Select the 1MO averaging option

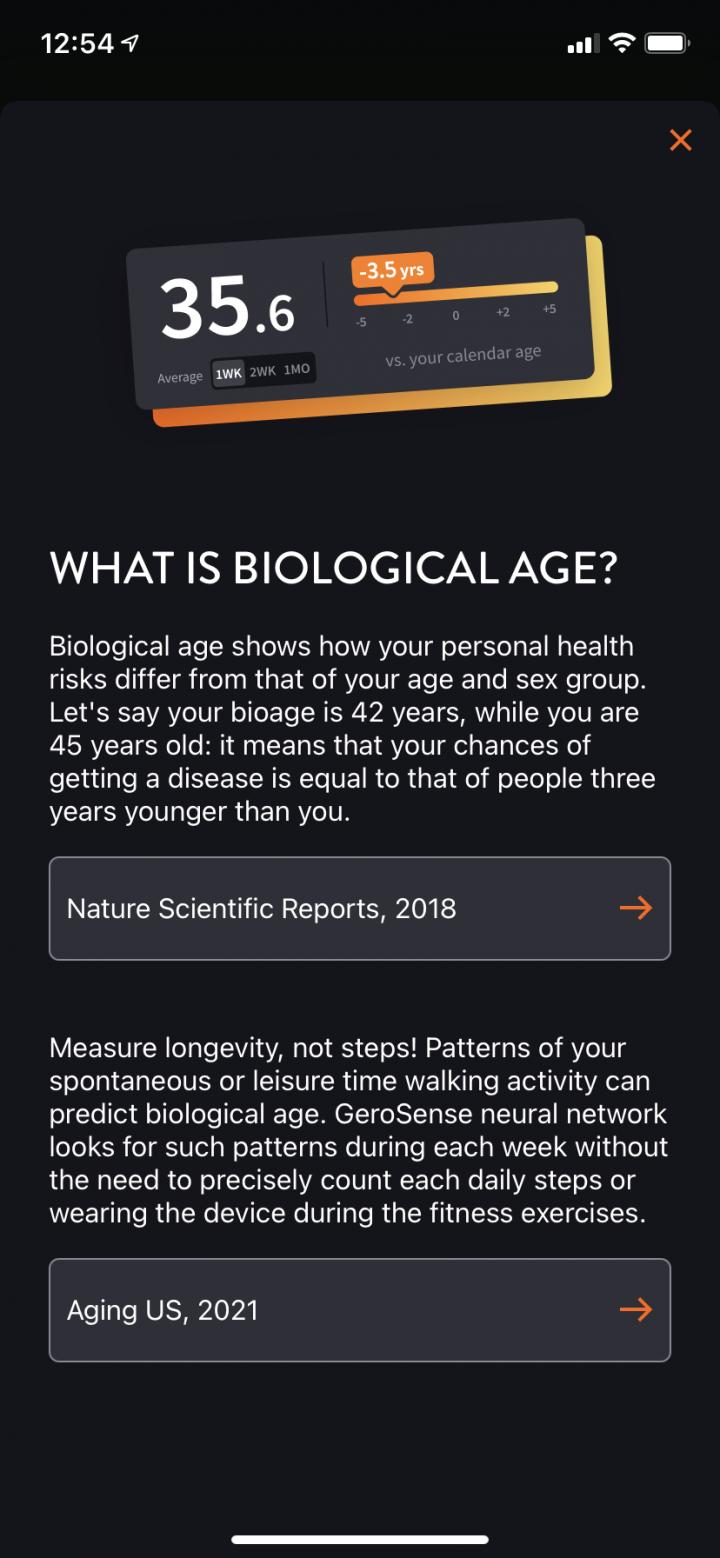pos(298,370)
